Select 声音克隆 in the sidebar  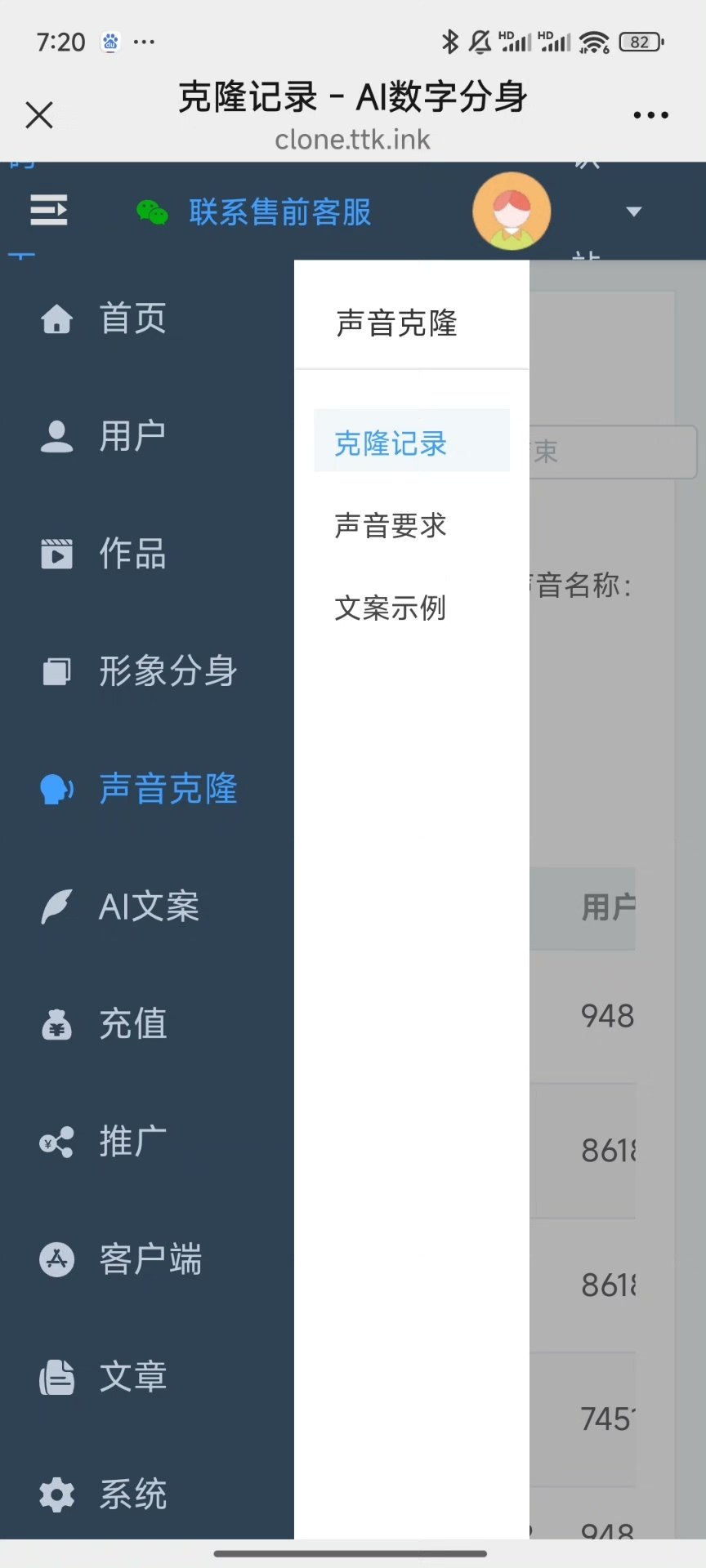168,789
